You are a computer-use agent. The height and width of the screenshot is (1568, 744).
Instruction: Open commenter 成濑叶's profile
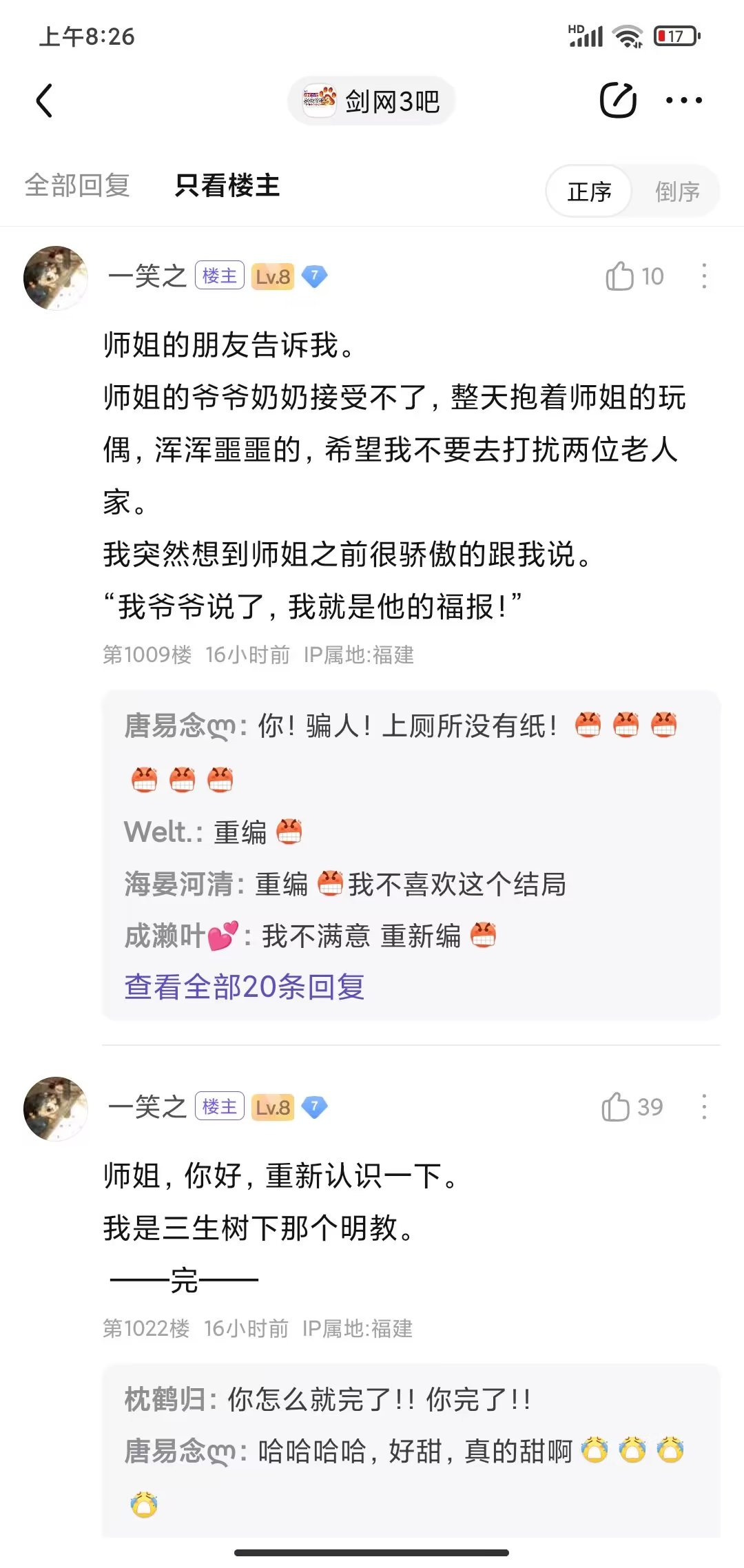(165, 936)
